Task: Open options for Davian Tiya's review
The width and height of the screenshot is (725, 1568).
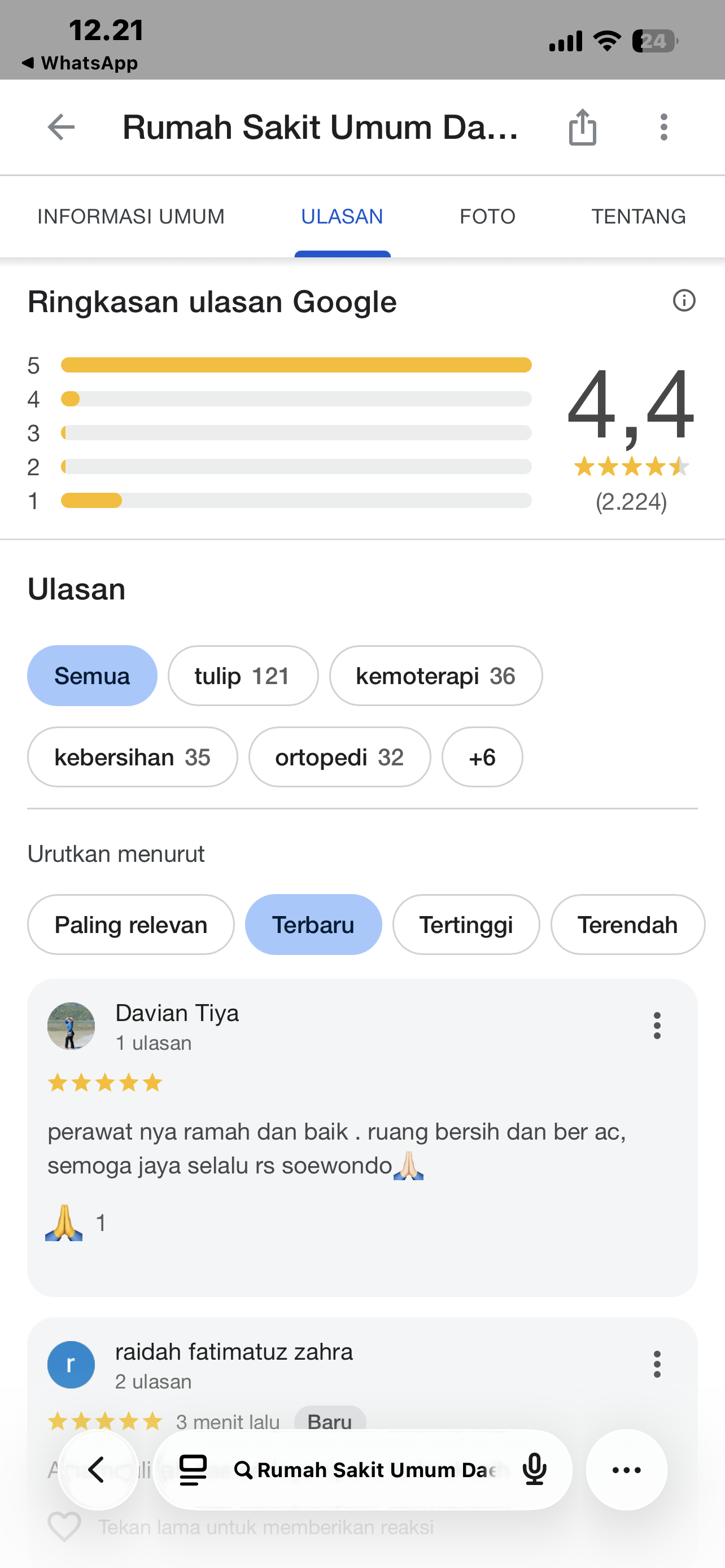Action: 657,1026
